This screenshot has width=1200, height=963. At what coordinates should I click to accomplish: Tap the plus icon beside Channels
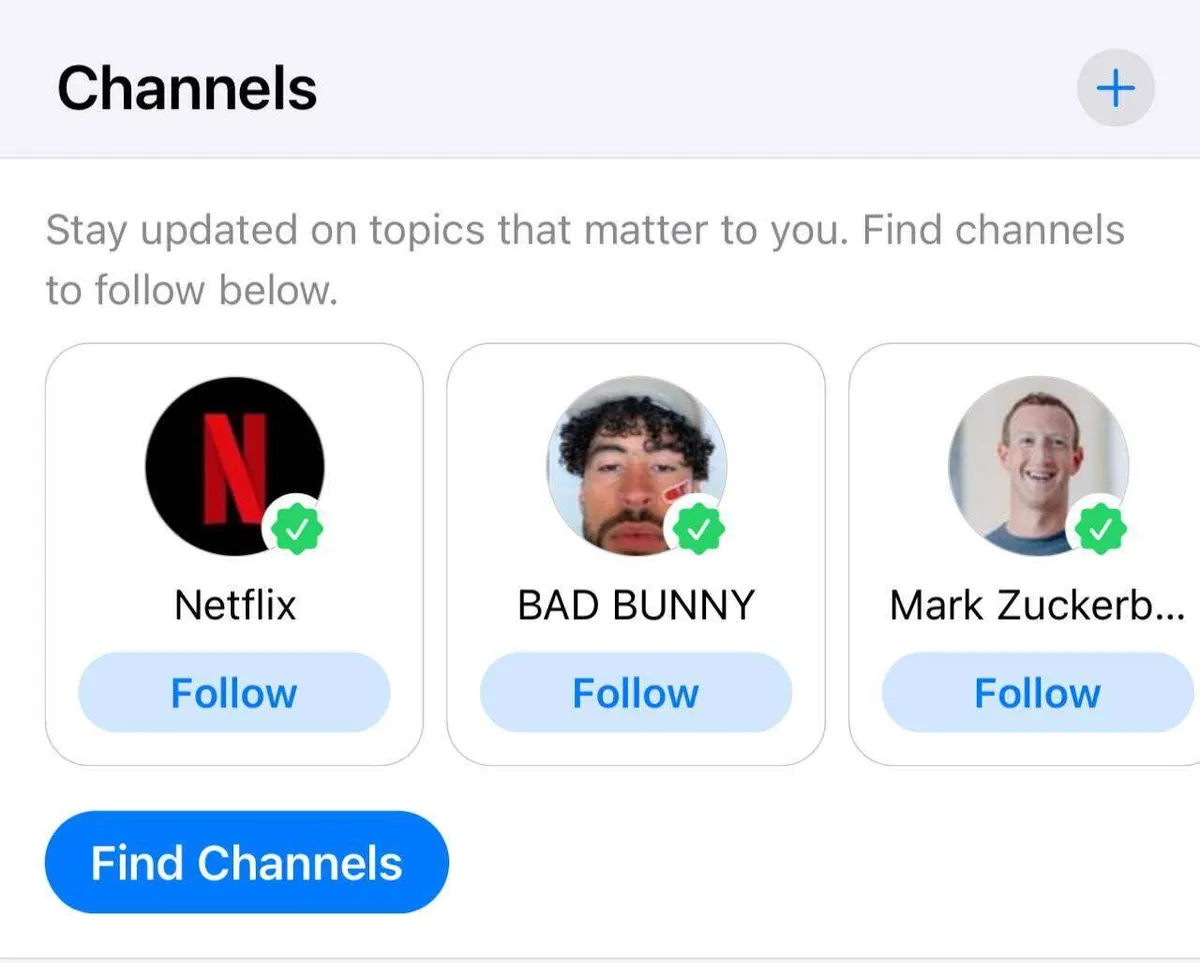(x=1115, y=89)
